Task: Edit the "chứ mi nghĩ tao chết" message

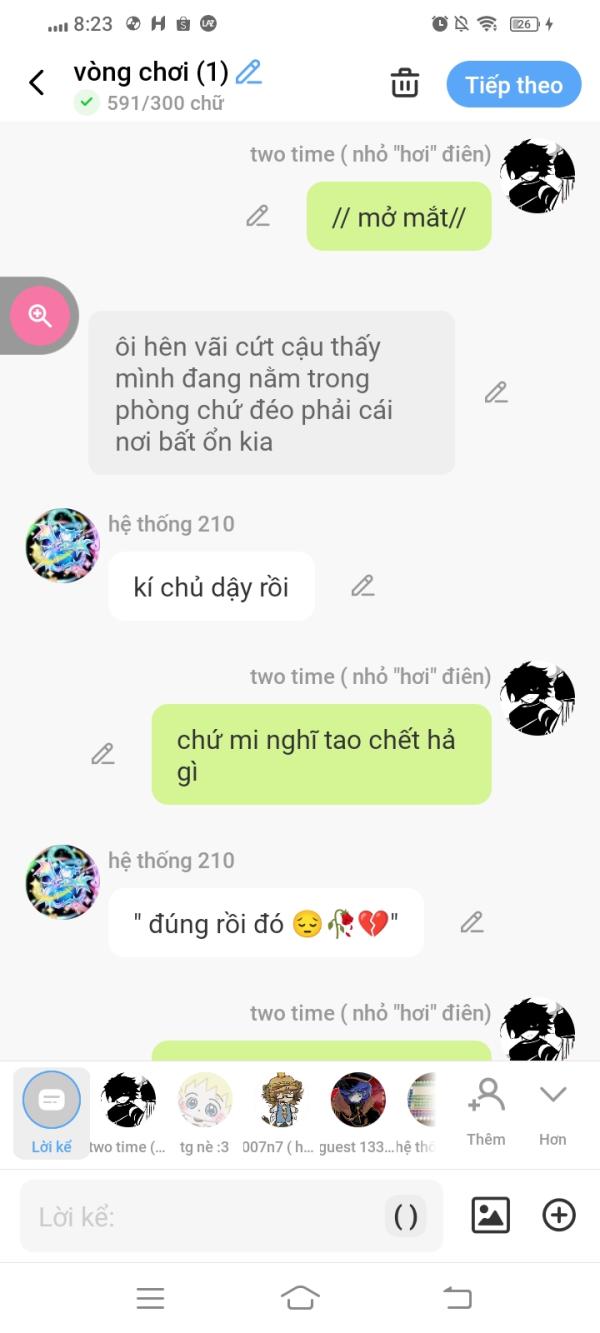Action: [x=103, y=754]
